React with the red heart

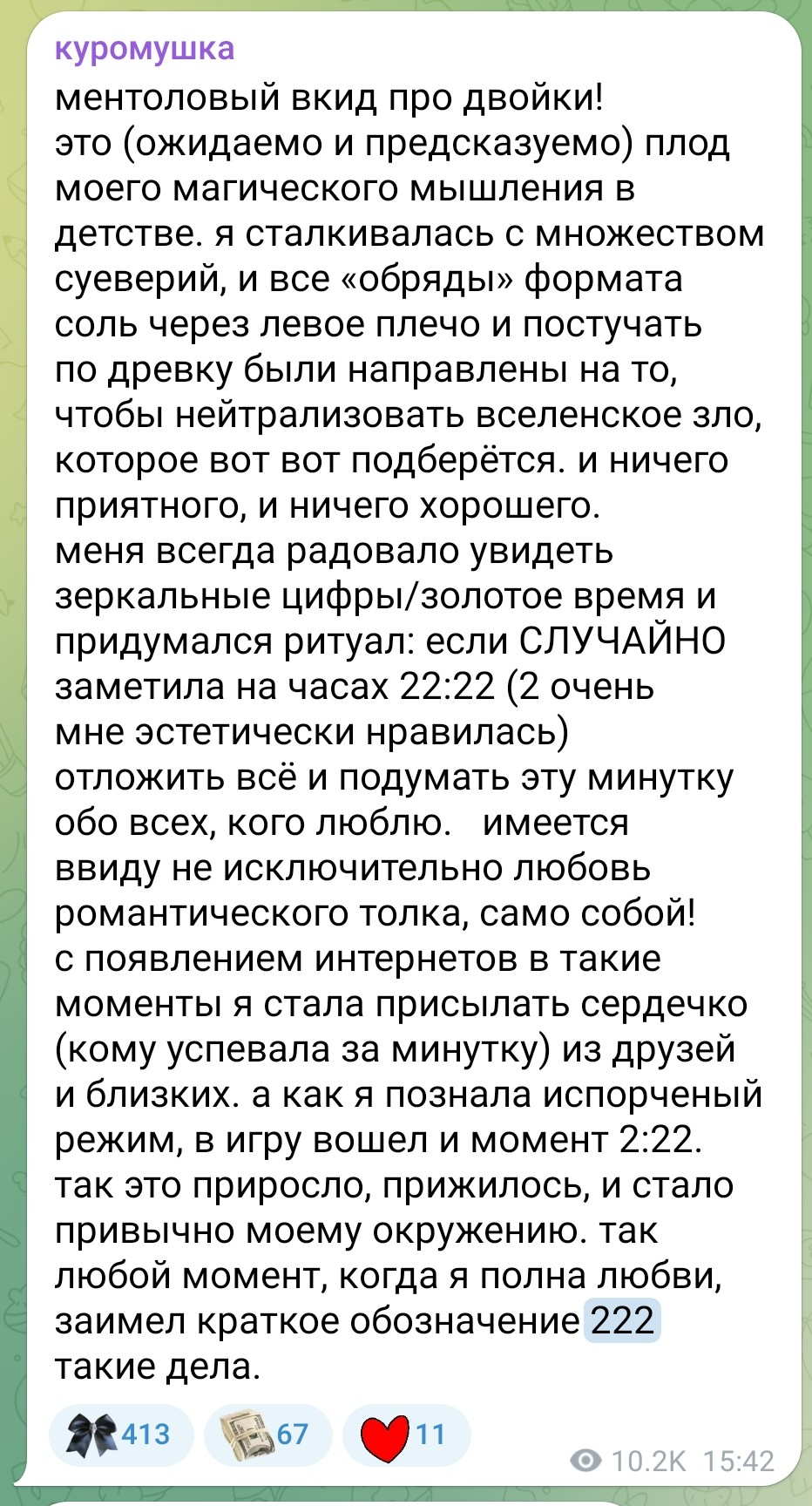pos(407,1435)
